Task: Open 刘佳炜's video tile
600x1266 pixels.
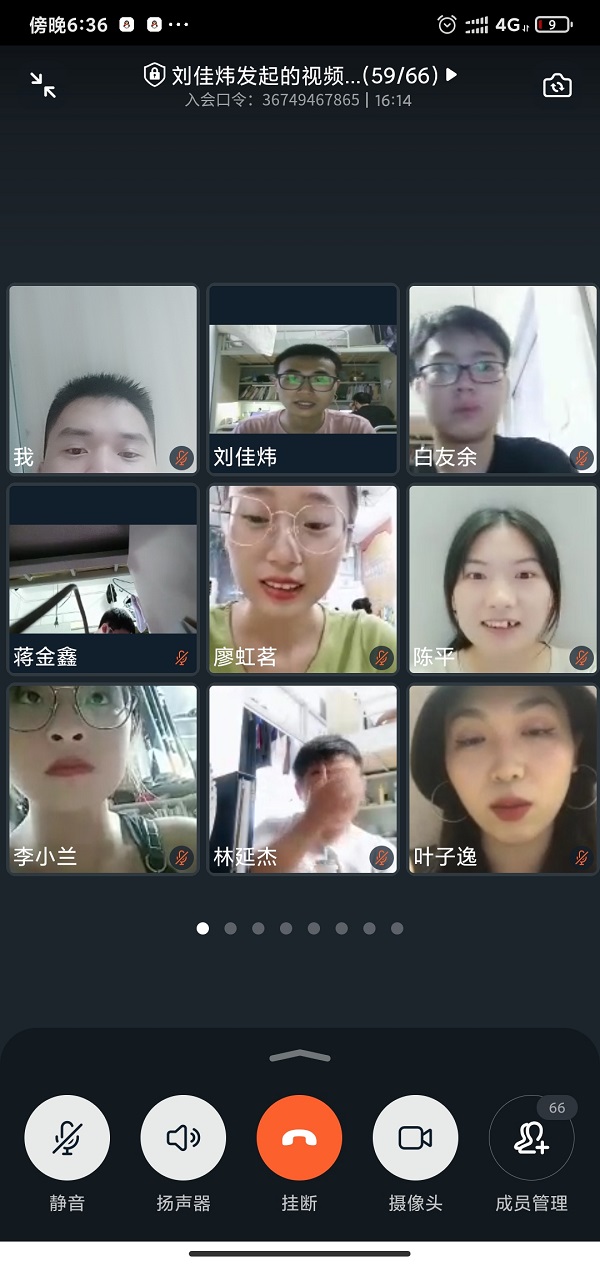Action: coord(303,379)
